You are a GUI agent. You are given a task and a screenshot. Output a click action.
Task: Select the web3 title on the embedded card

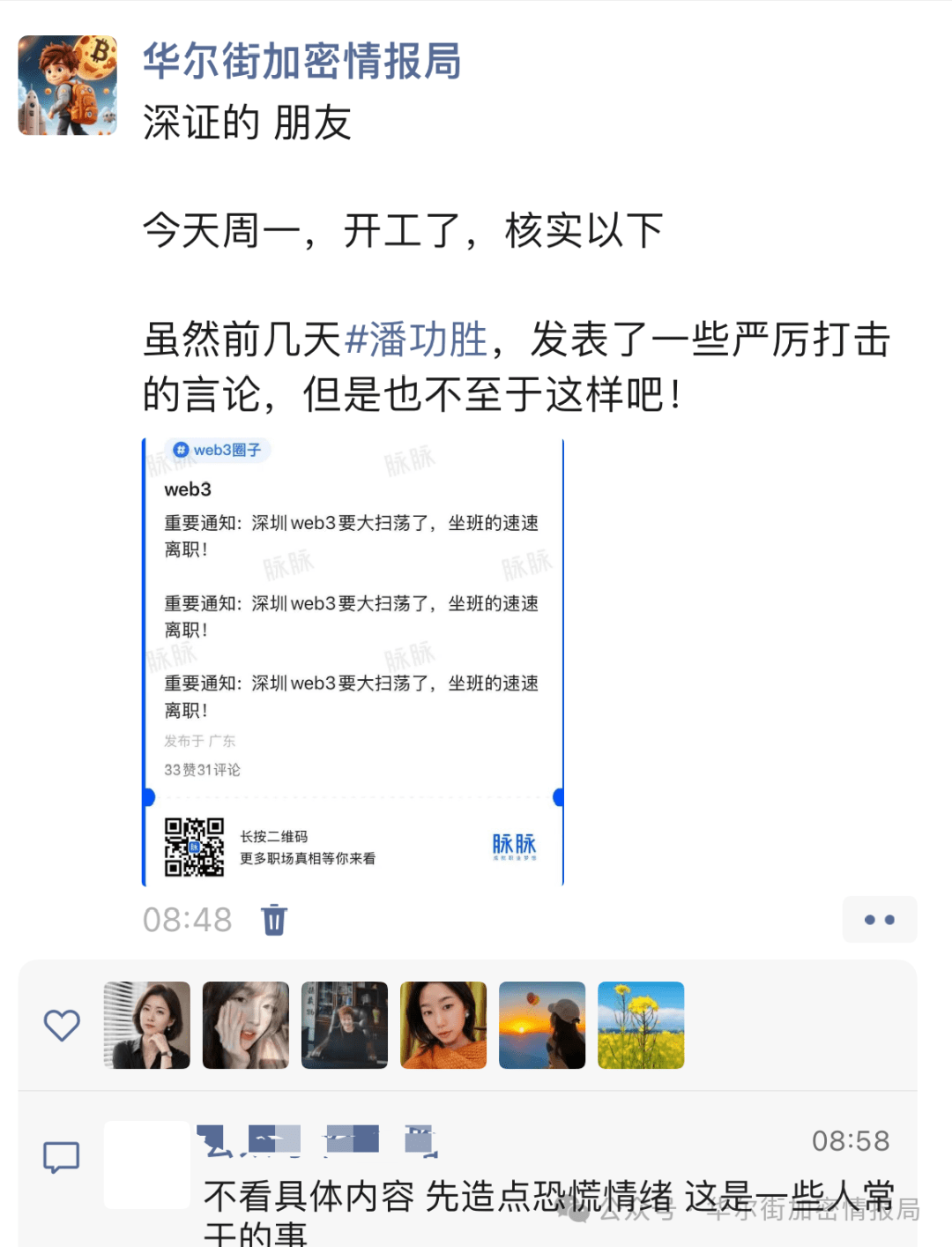click(188, 489)
